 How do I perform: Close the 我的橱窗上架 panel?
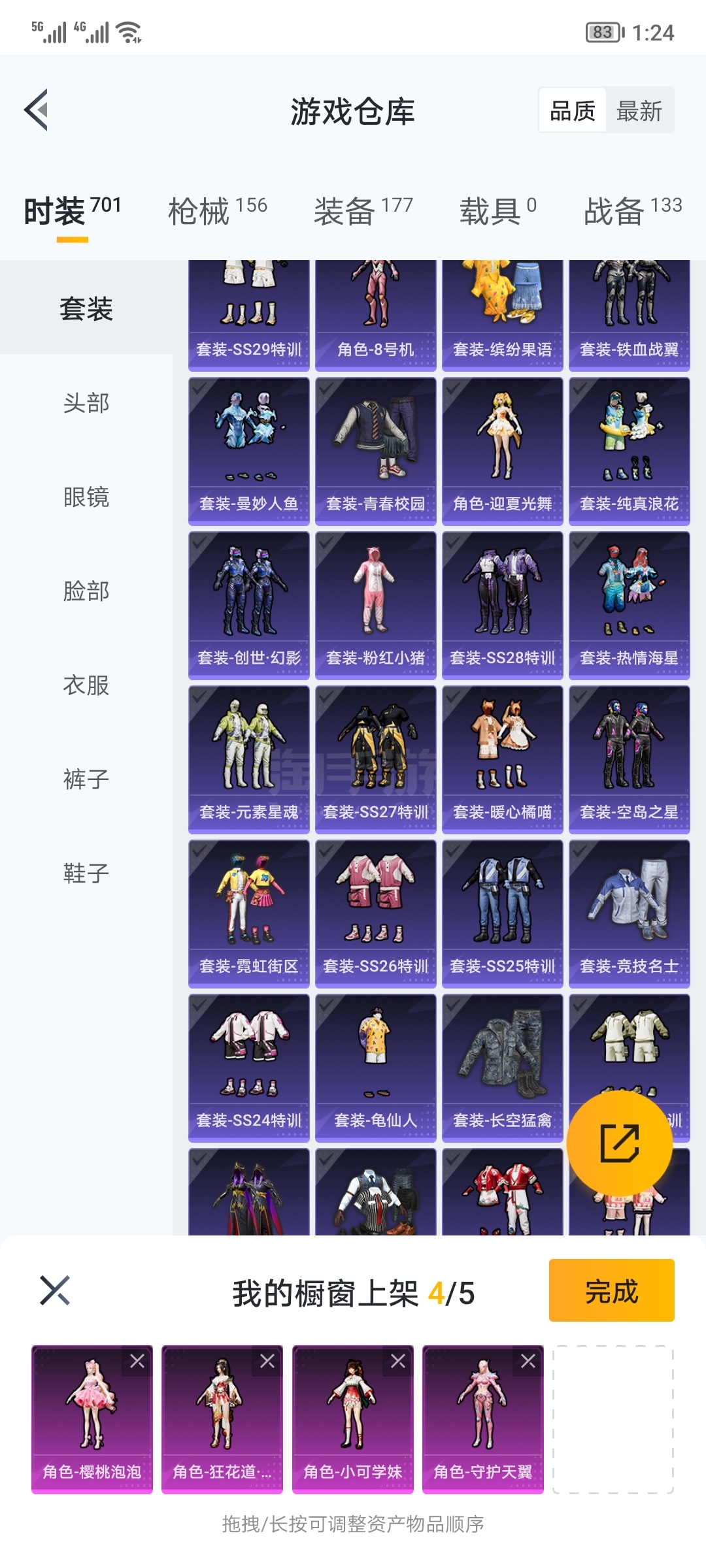55,1291
